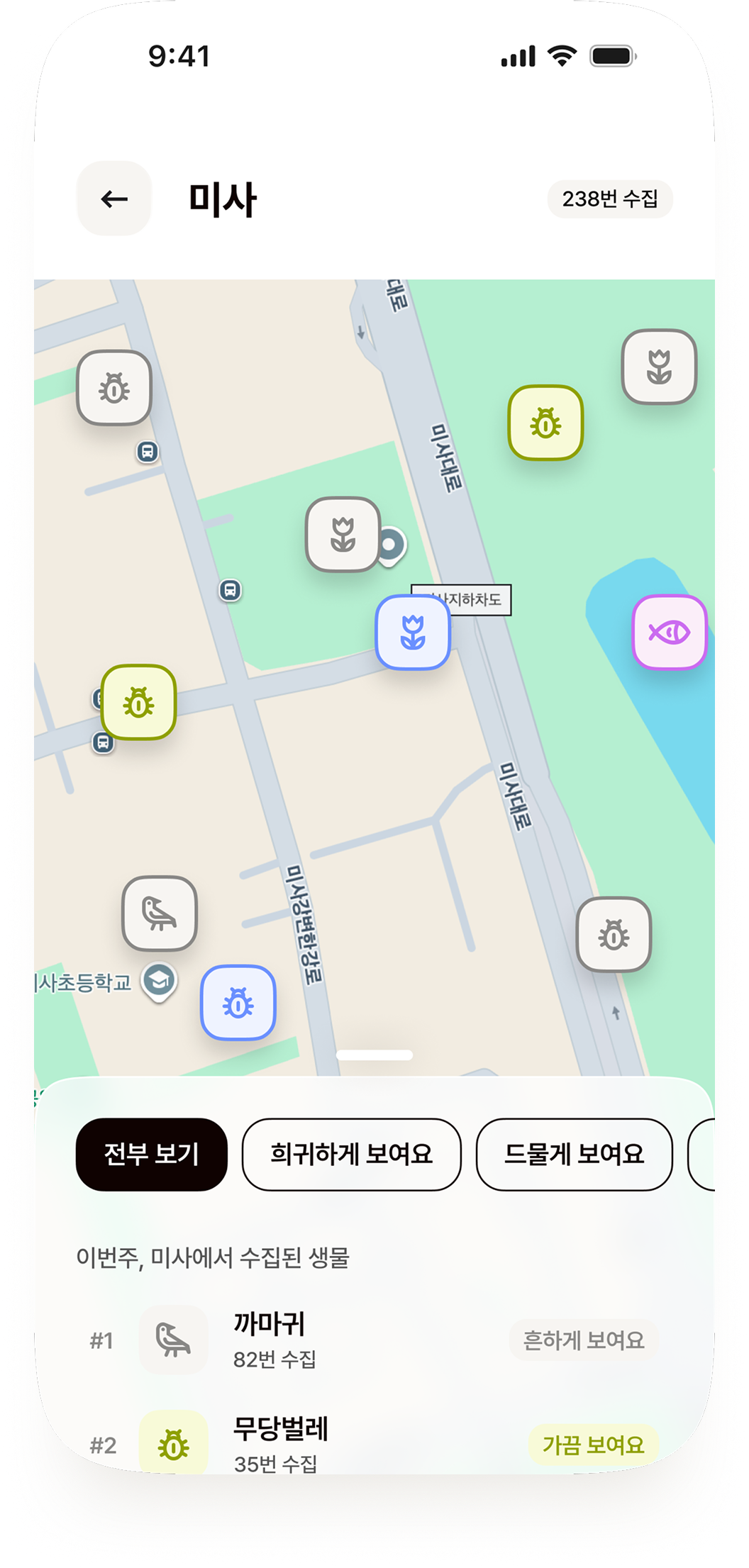Tap the blue tulip marker on the map

[413, 632]
